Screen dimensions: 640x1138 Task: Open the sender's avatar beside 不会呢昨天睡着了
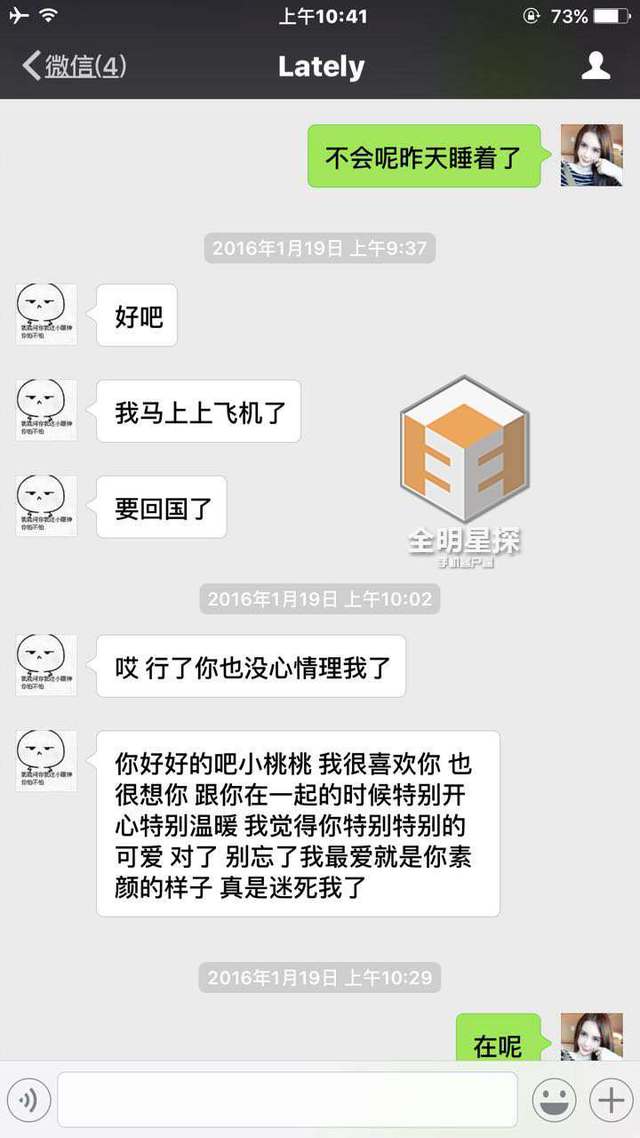[x=592, y=156]
